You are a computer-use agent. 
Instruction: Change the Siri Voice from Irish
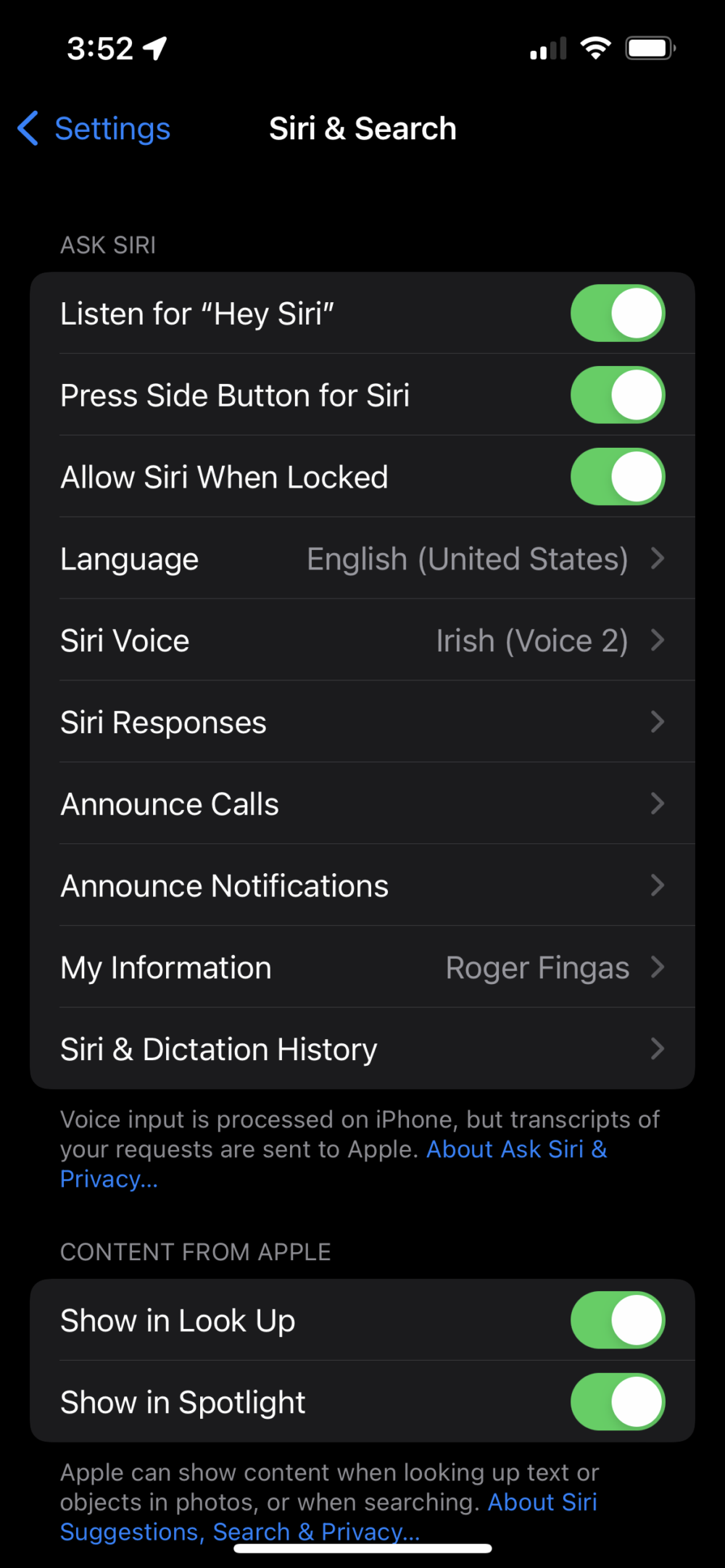coord(362,640)
